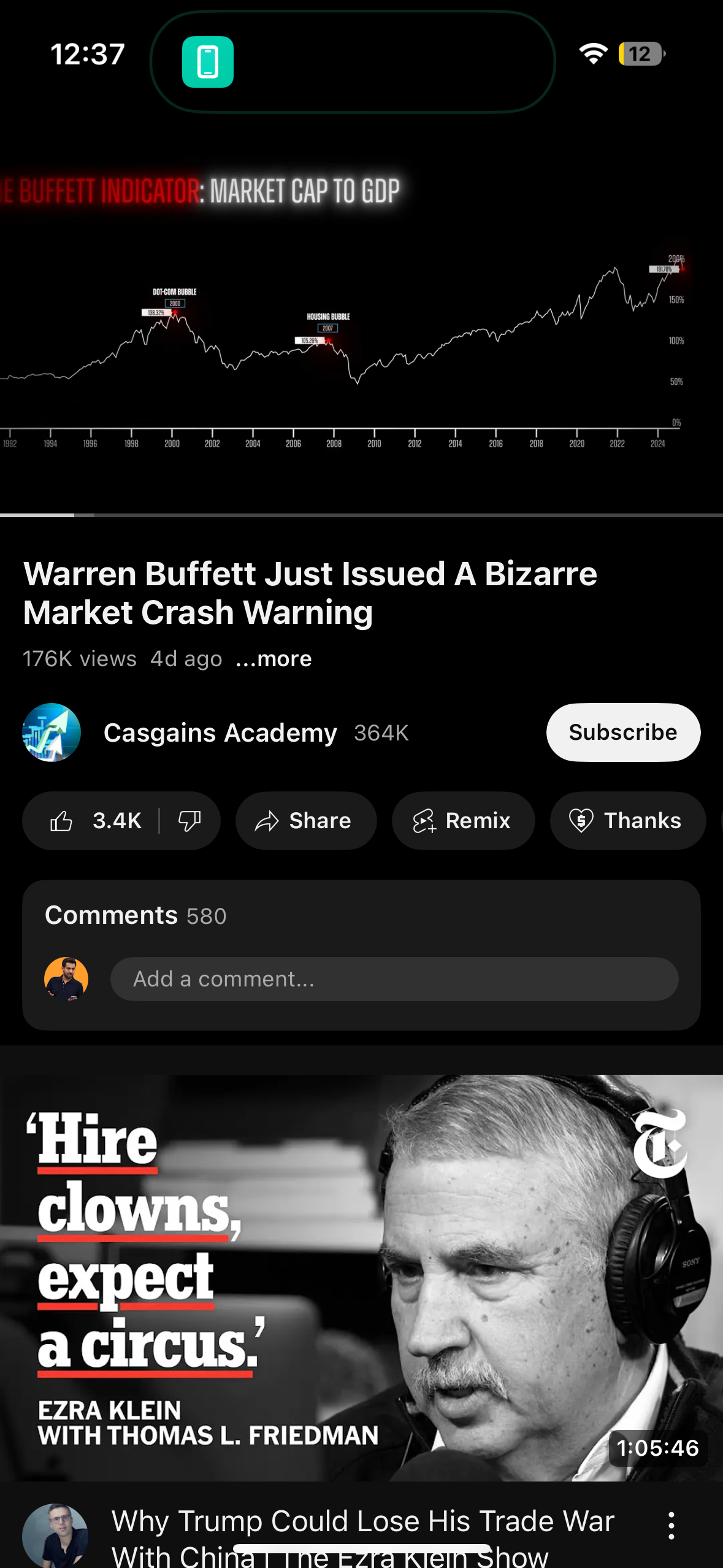The image size is (723, 1568).
Task: Open the Casgains Academy channel avatar
Action: (x=52, y=732)
